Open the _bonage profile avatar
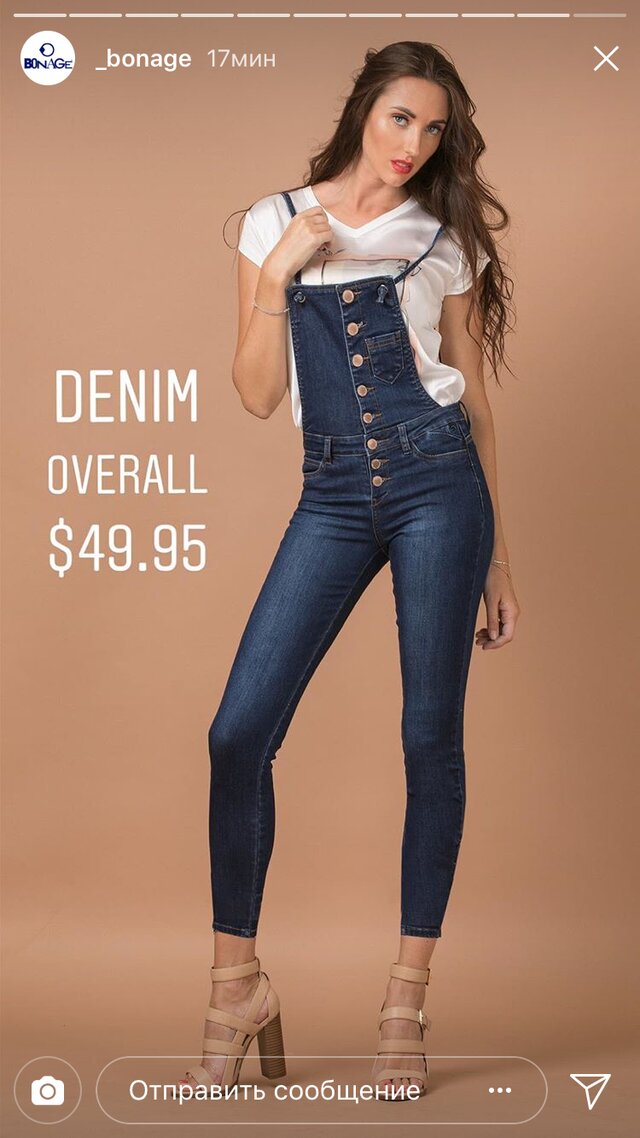640x1138 pixels. (48, 59)
